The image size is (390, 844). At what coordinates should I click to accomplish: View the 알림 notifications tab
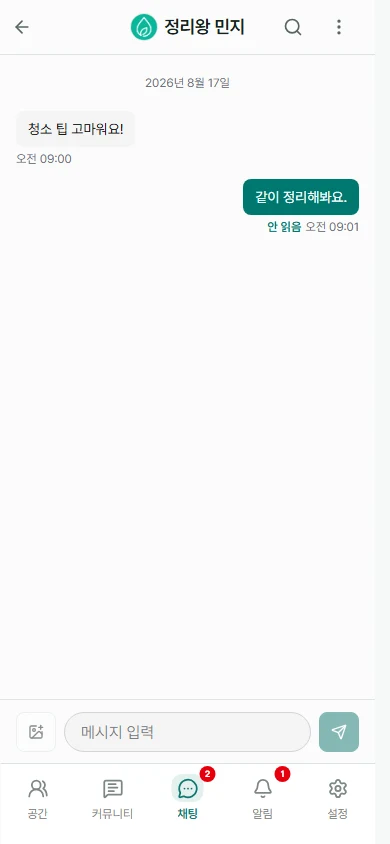click(x=263, y=799)
